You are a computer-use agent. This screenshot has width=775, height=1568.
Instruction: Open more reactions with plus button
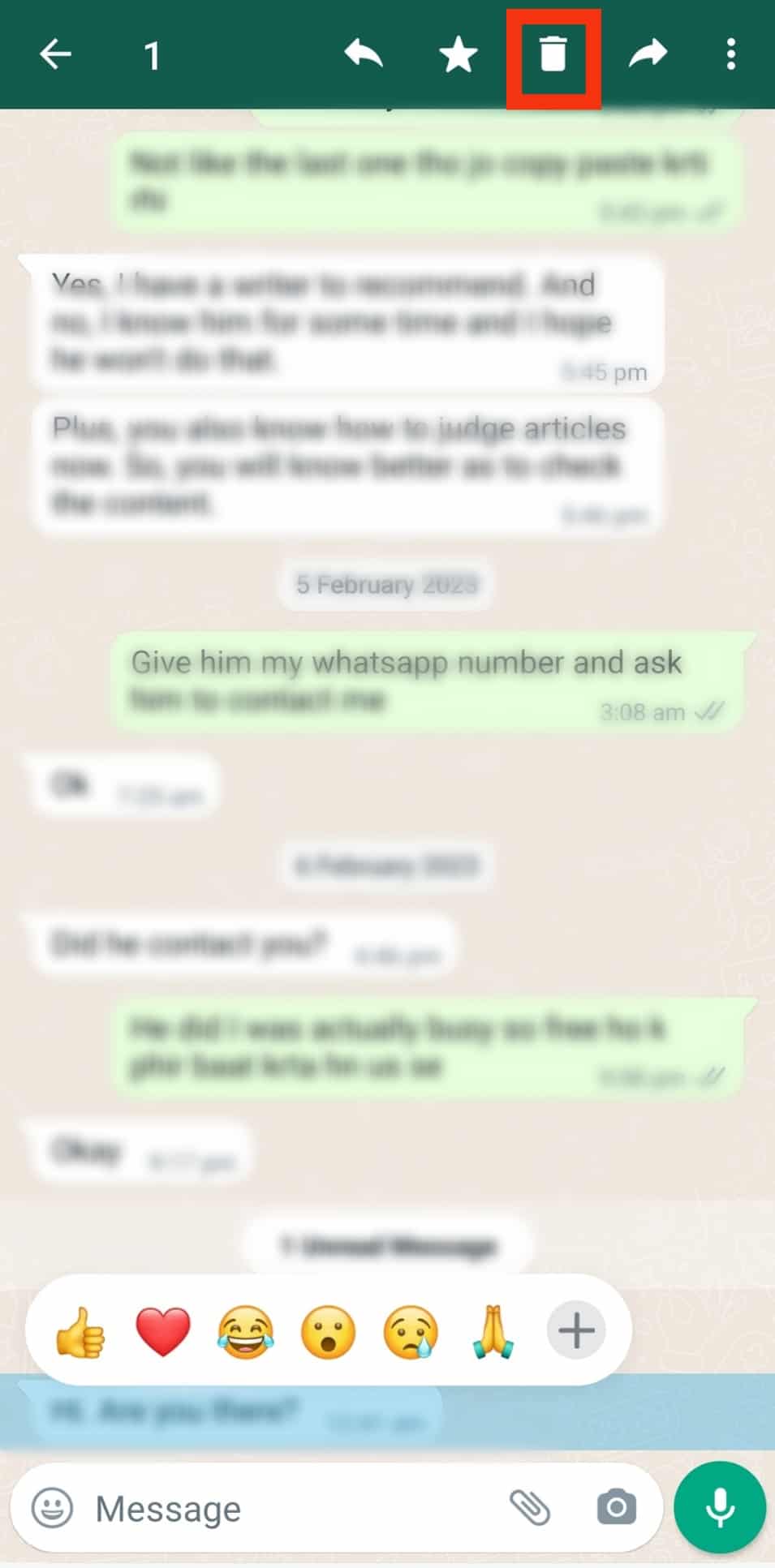[x=575, y=1331]
